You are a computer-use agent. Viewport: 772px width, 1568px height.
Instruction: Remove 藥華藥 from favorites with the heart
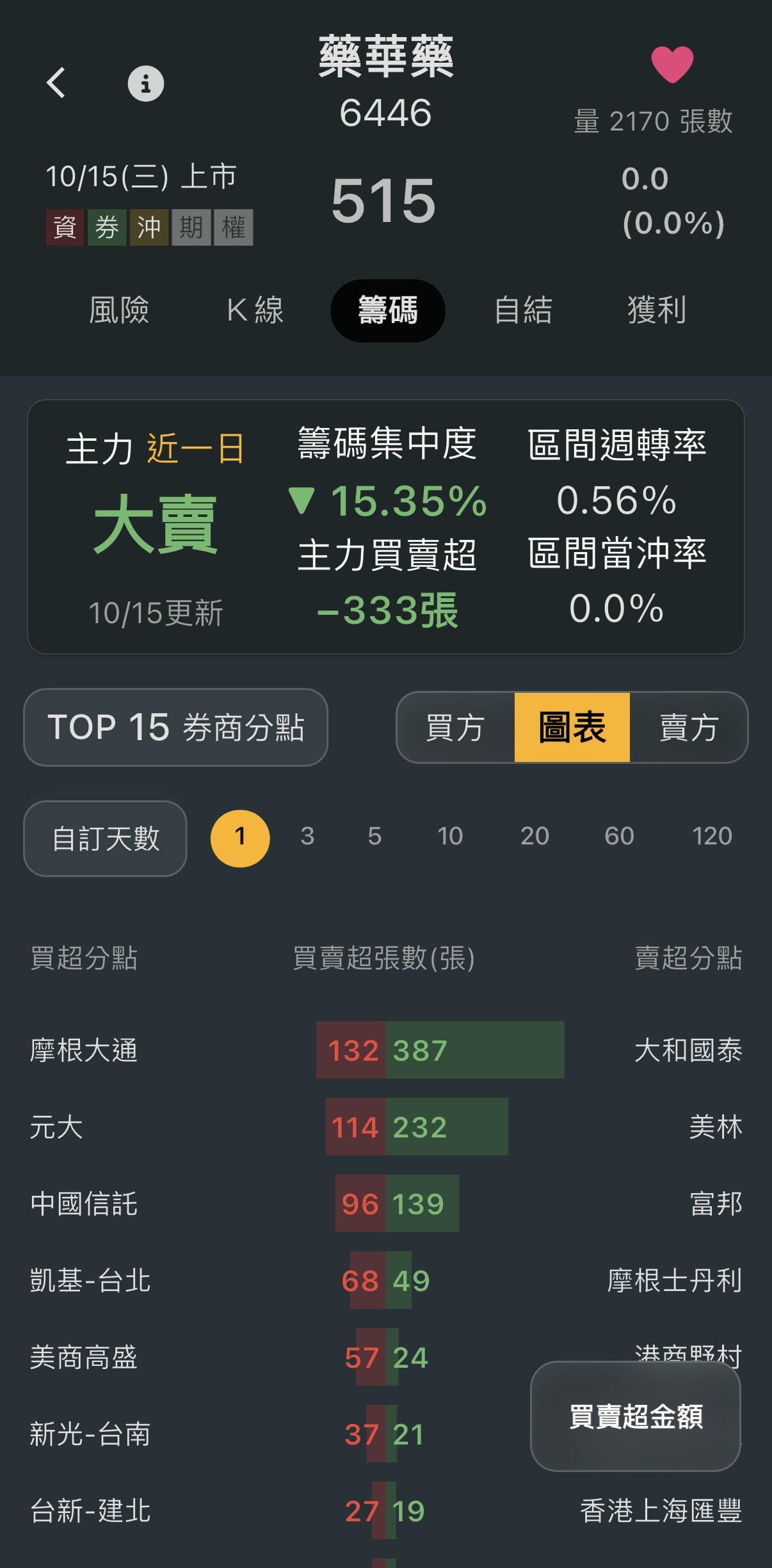(x=672, y=64)
